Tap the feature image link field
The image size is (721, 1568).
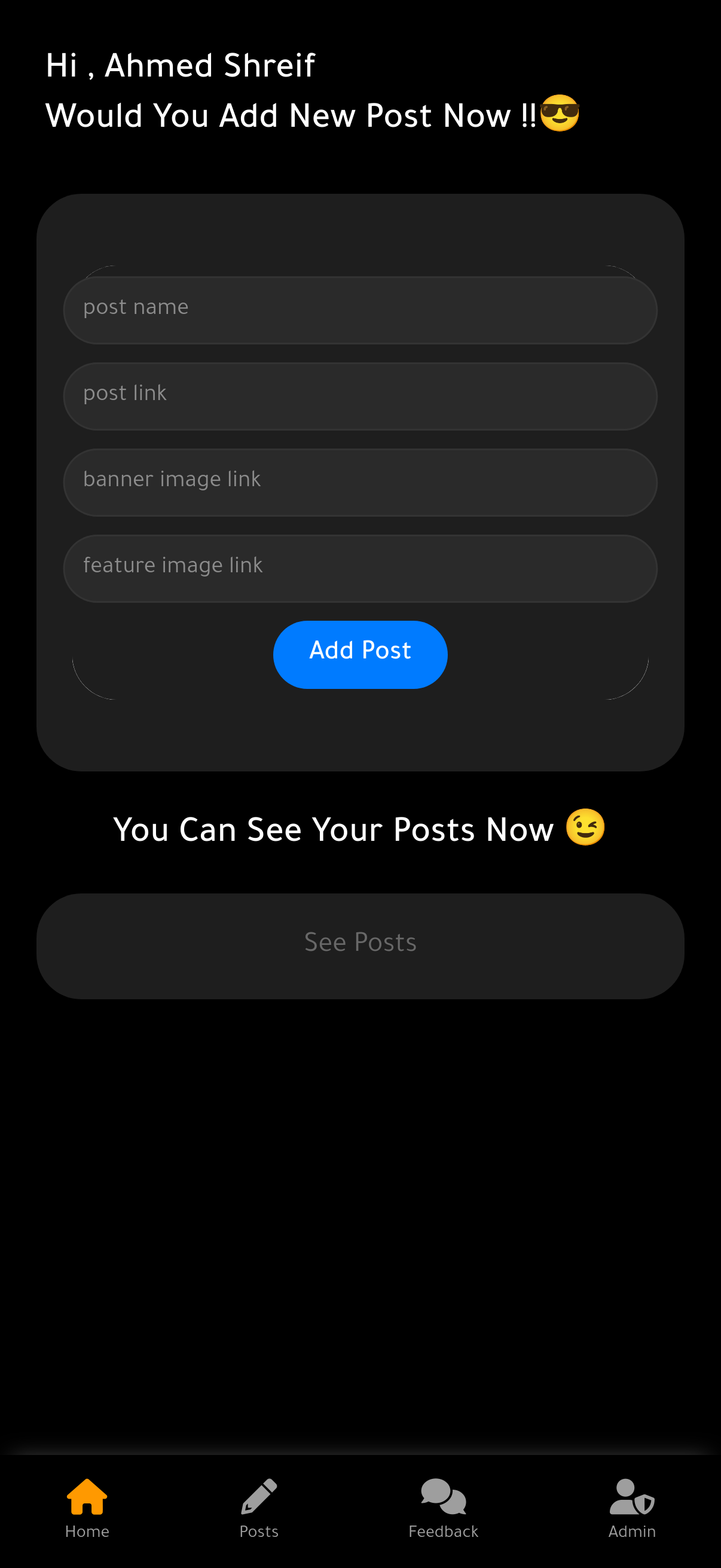pos(360,569)
